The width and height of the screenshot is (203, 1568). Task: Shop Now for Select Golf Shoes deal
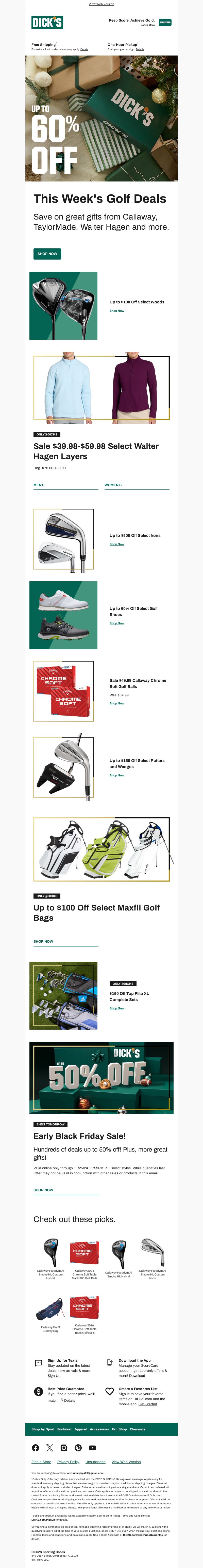pyautogui.click(x=116, y=623)
